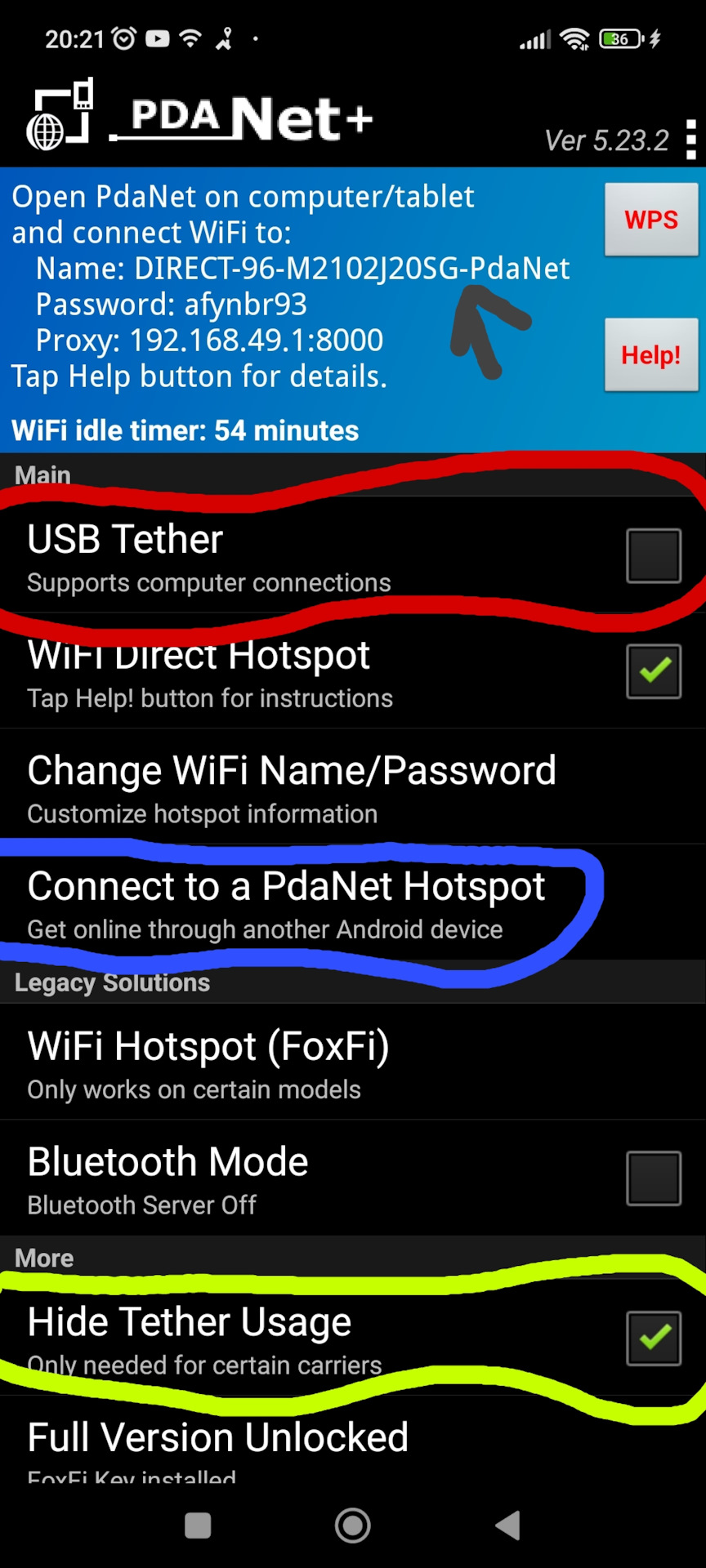Disable Hide Tether Usage checkbox

click(653, 1339)
